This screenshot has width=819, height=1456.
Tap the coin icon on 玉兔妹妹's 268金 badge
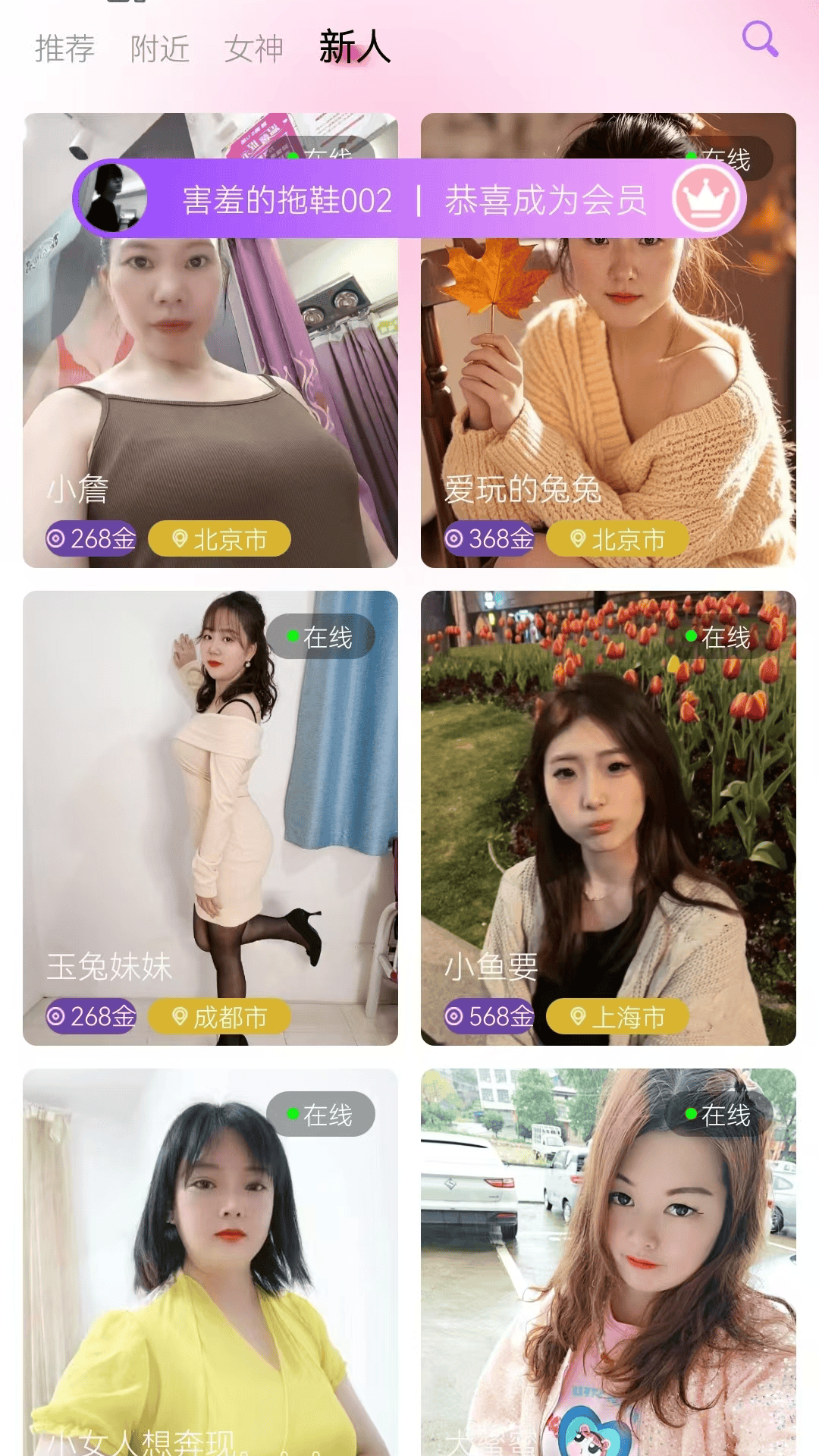56,1017
